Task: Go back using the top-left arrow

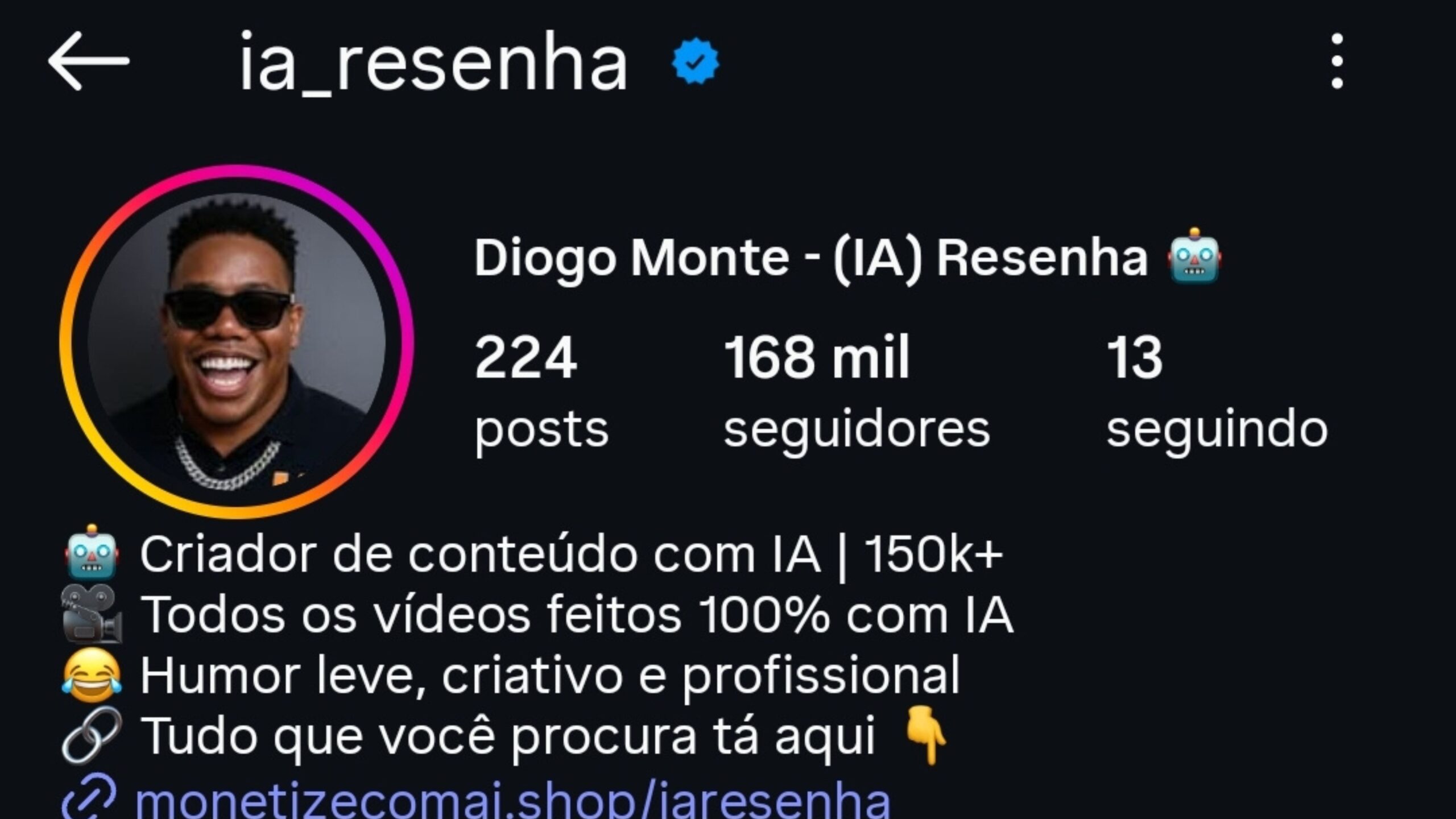Action: (88, 61)
